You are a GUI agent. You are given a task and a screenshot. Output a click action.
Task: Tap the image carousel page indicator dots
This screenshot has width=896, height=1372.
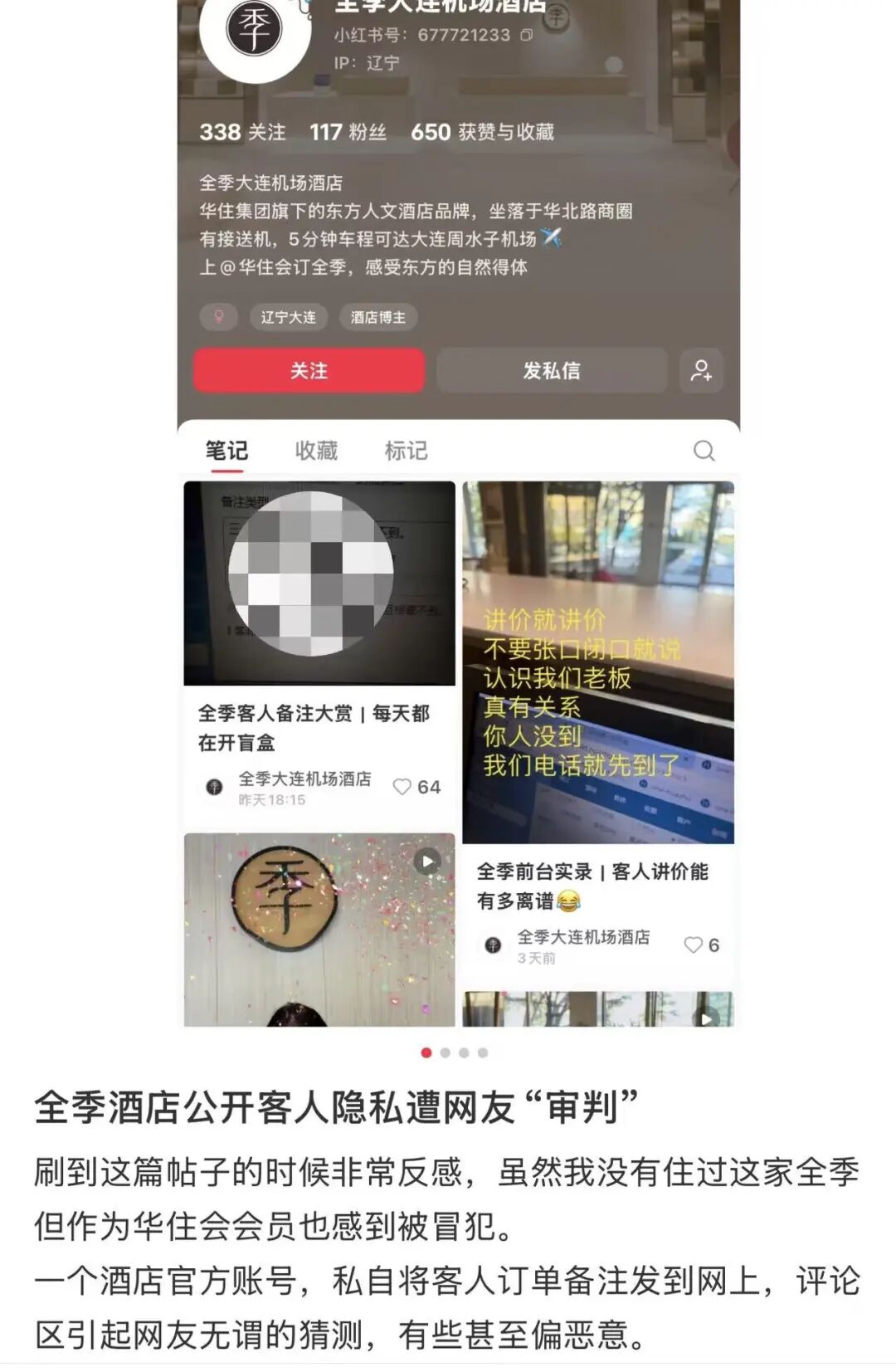454,1052
